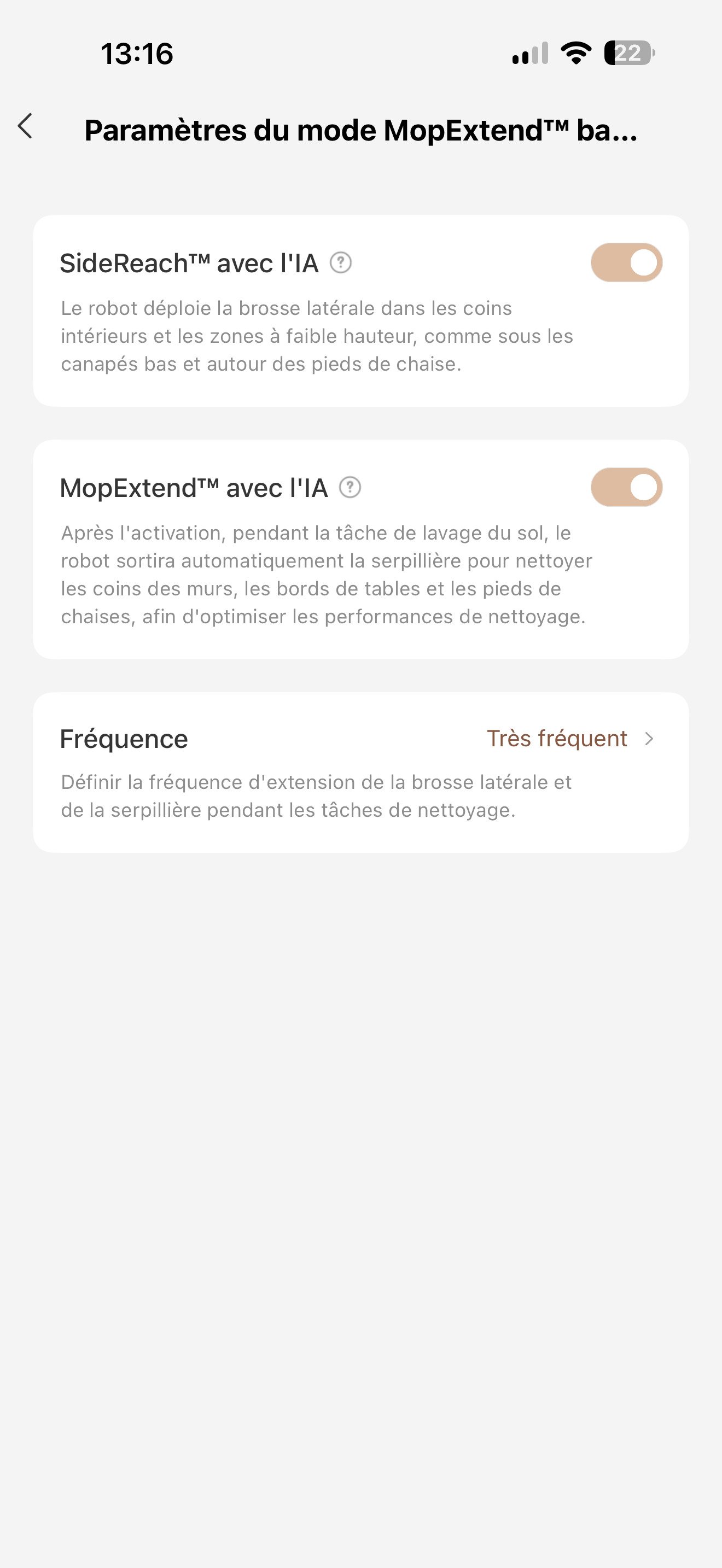Open the help icon beside SideReach™ avec l'IA
This screenshot has width=722, height=1568.
tap(341, 263)
